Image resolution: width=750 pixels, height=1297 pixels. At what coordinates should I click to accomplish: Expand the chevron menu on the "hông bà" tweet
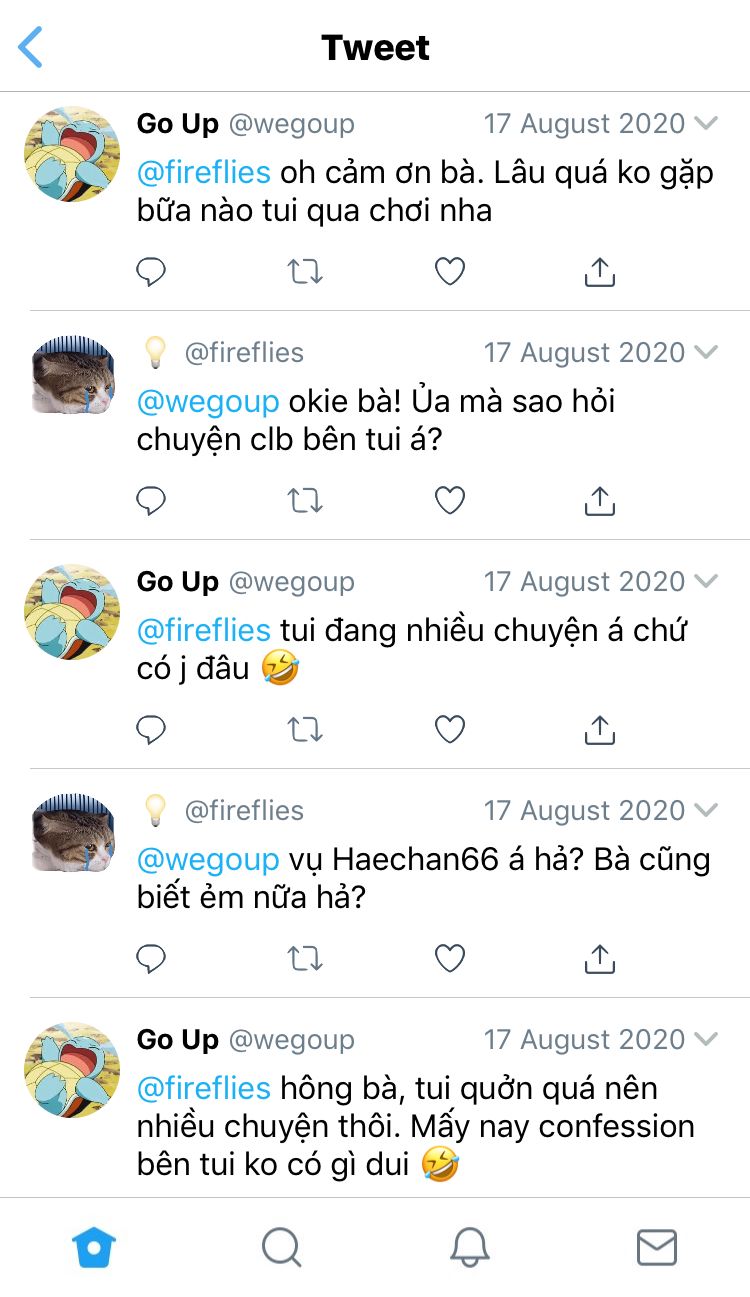706,1039
